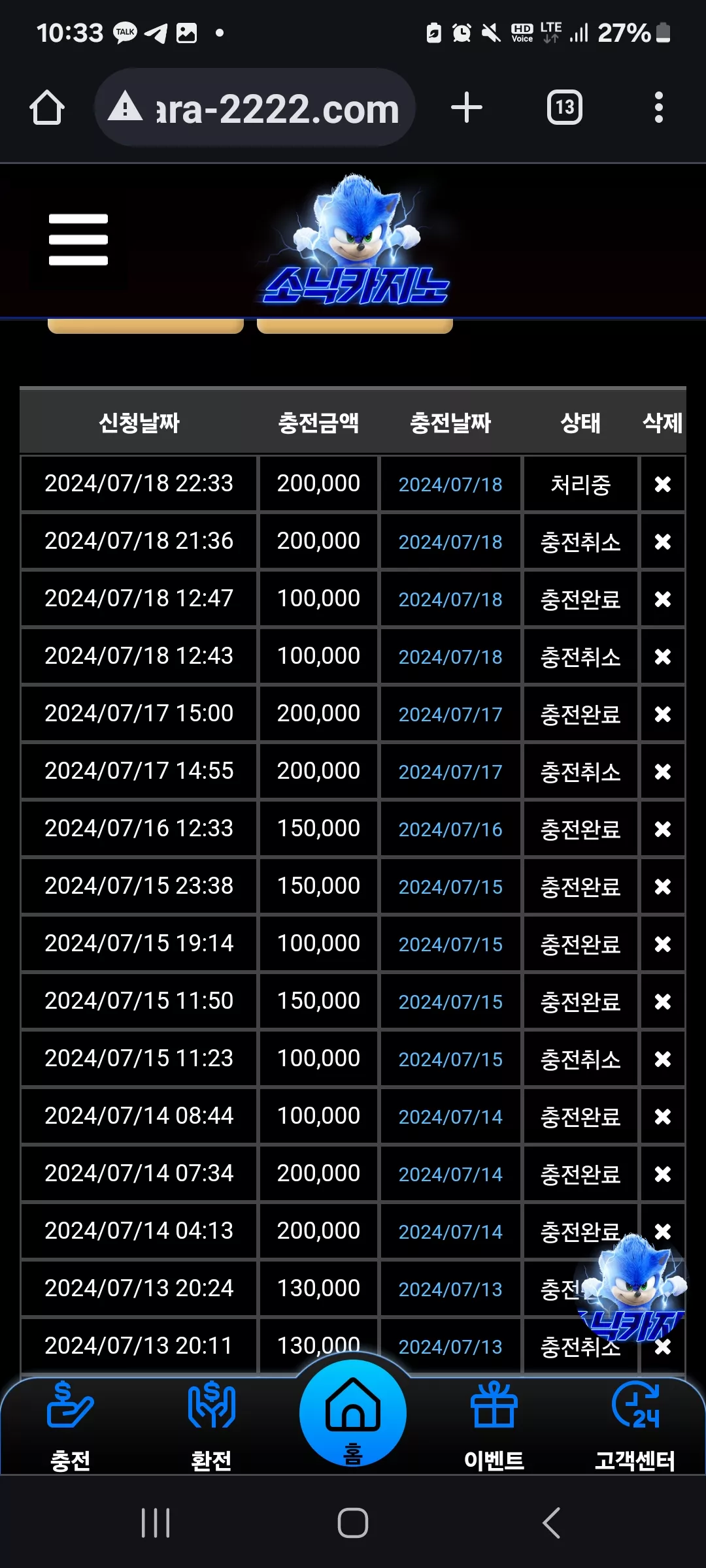Tap the ara-2222.com address bar
Image resolution: width=706 pixels, height=1568 pixels.
(x=255, y=108)
